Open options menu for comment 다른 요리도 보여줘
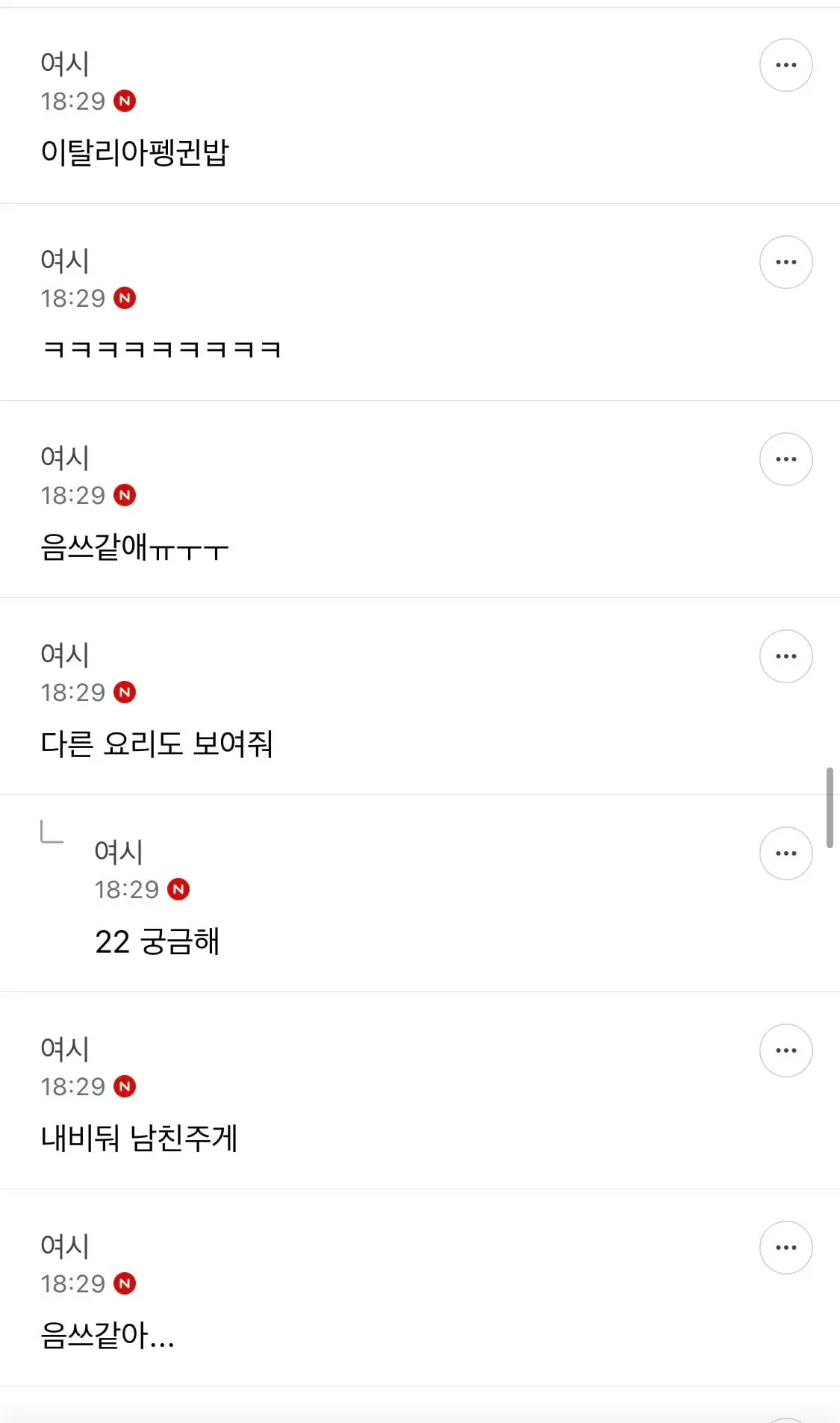The width and height of the screenshot is (840, 1423). point(785,656)
